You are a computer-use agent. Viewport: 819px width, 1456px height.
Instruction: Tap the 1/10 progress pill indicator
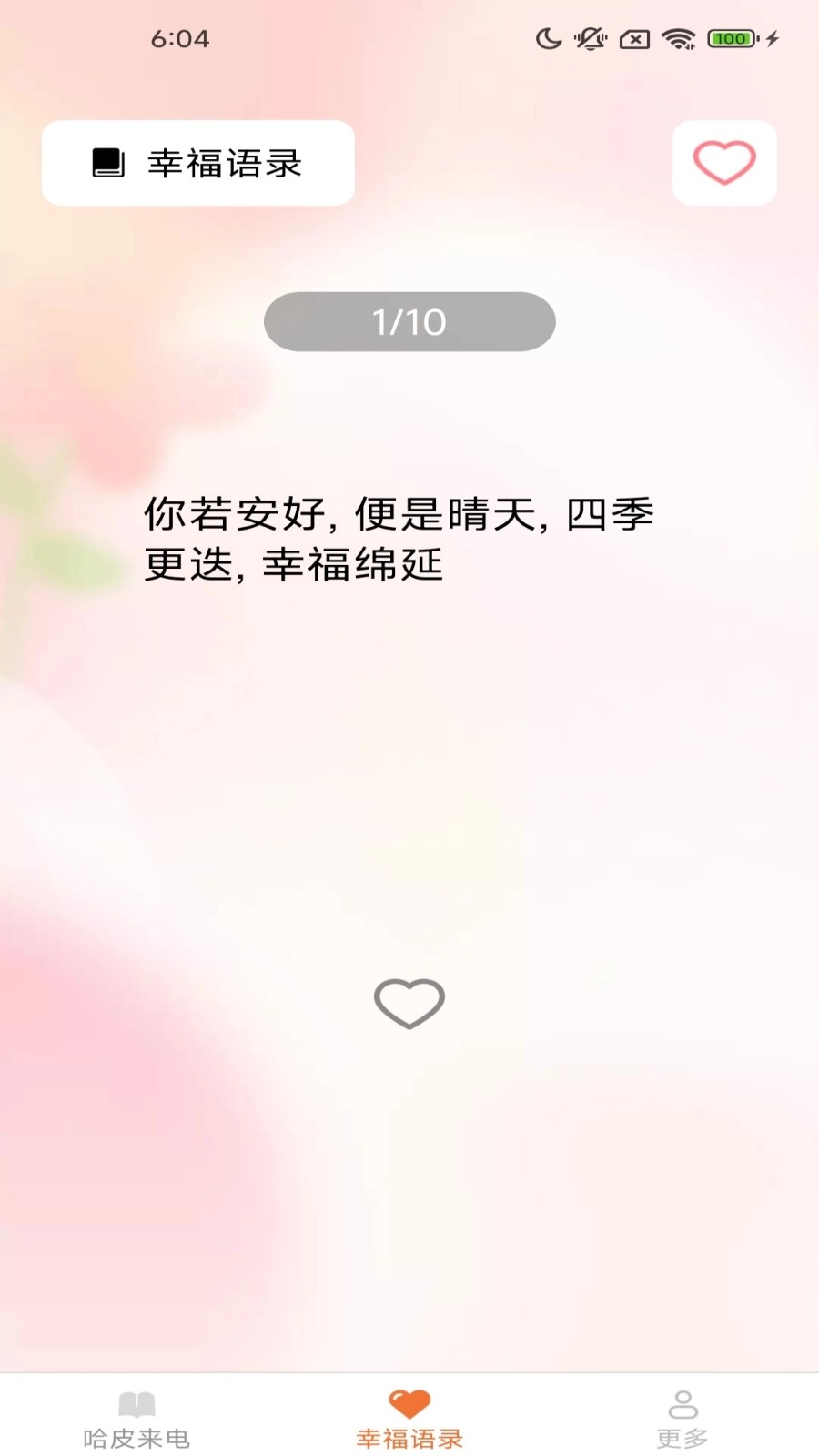409,321
